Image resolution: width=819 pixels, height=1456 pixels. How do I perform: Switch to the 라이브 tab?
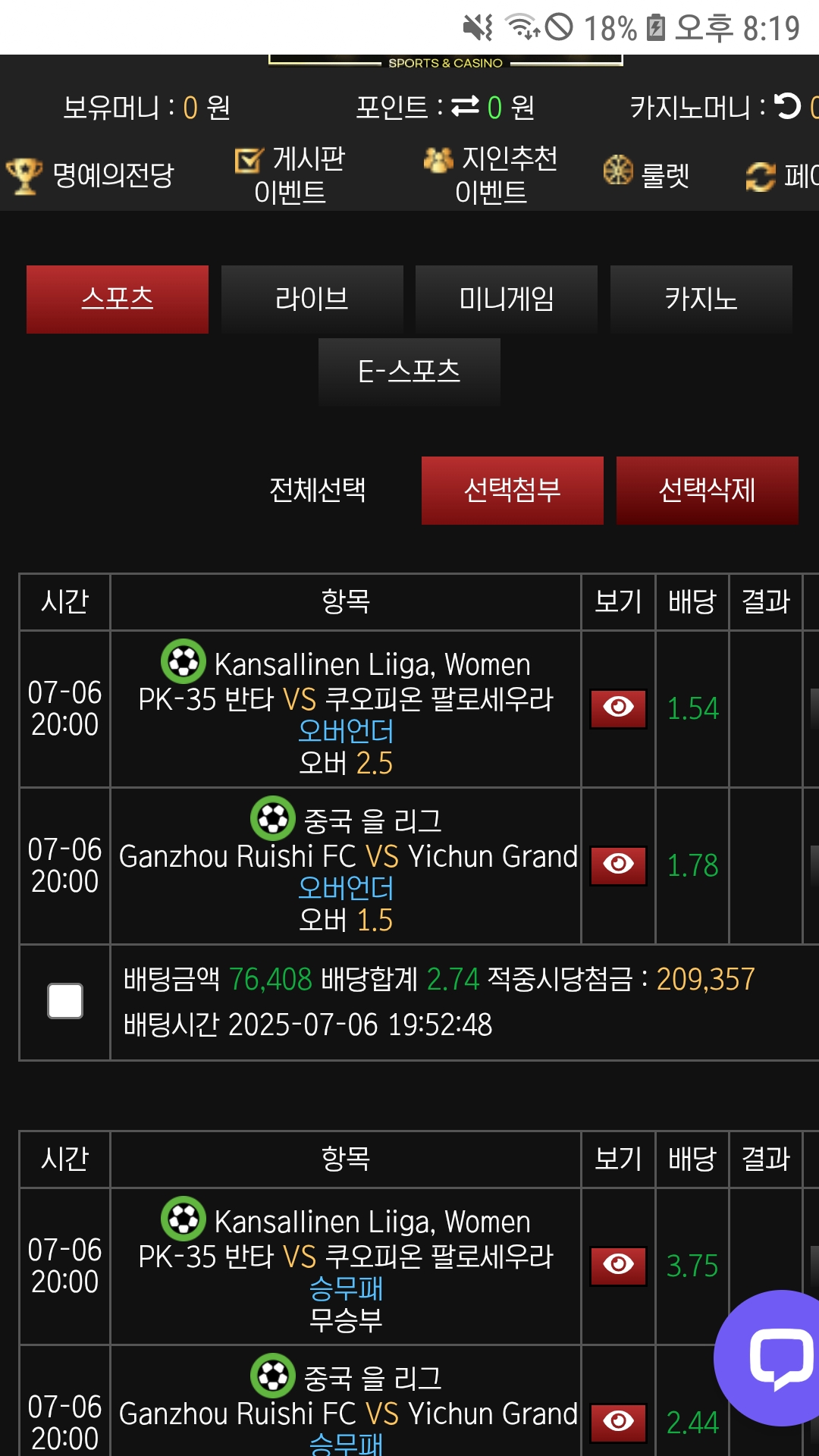(312, 299)
